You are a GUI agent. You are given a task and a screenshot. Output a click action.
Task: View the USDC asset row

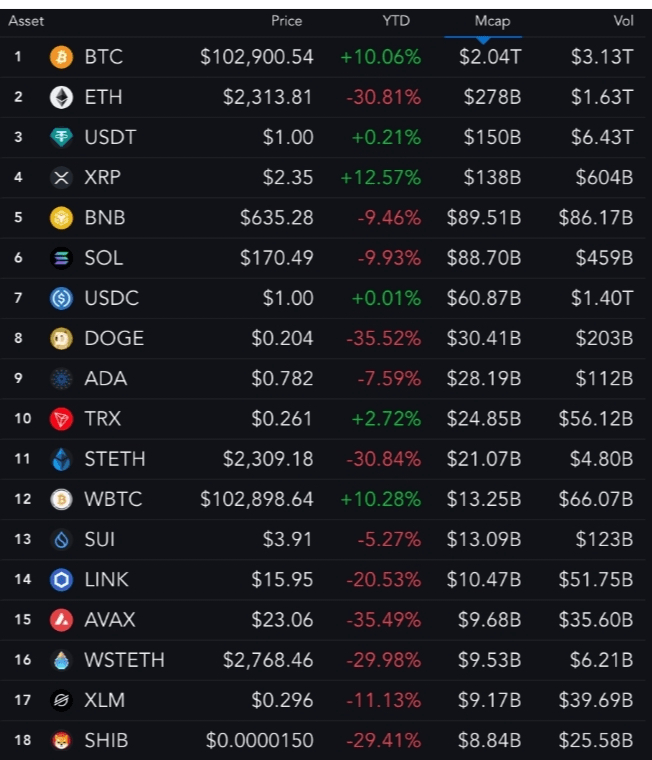111,298
